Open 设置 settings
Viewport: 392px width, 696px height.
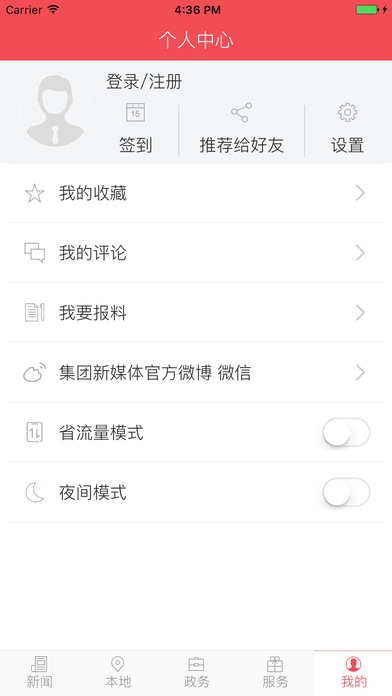pos(348,129)
